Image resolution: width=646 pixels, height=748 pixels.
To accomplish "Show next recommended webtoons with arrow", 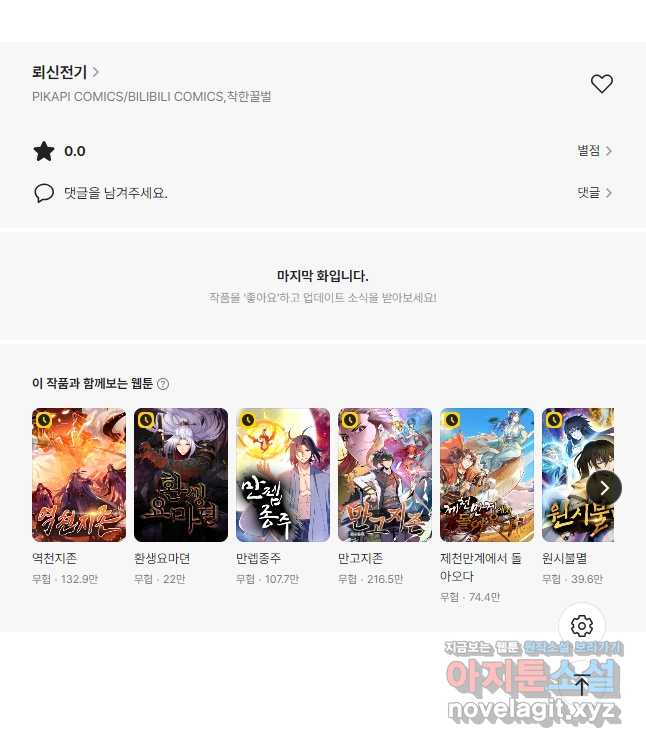I will coord(604,488).
